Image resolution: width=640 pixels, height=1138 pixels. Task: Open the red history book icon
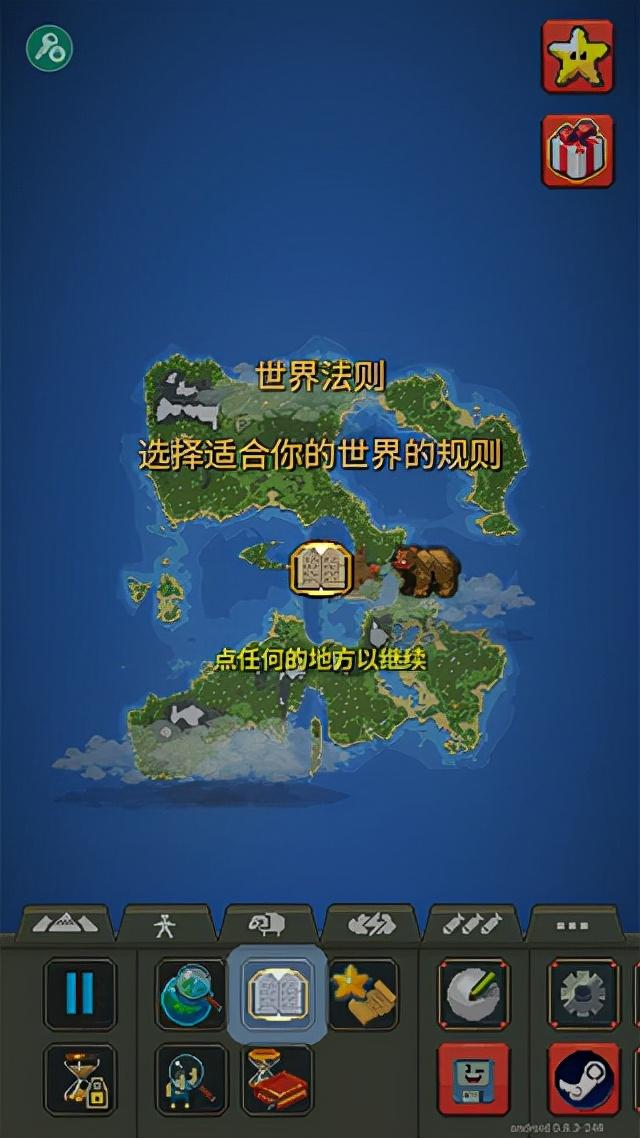pos(277,1080)
